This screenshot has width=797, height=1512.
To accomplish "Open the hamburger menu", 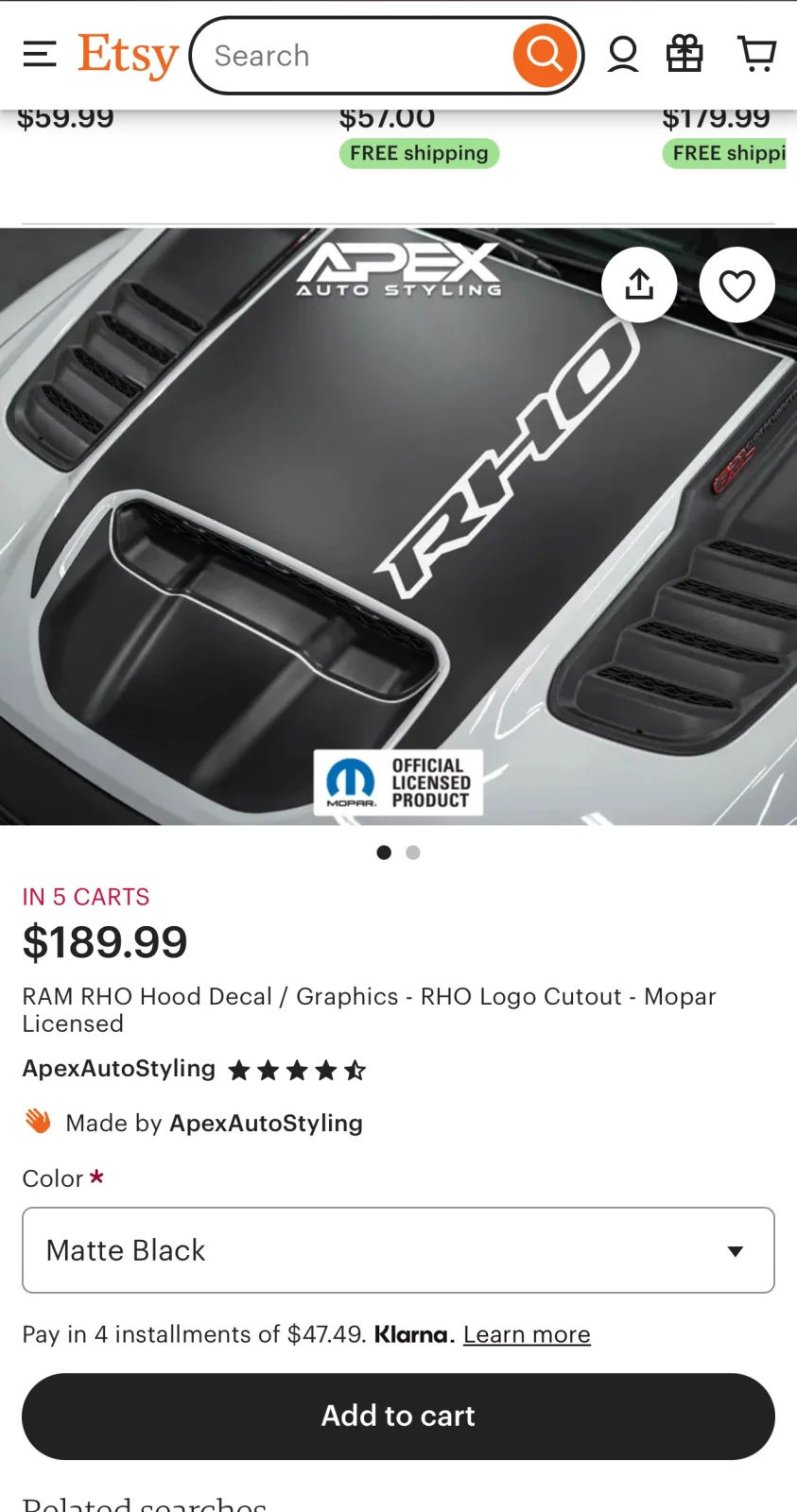I will point(40,54).
